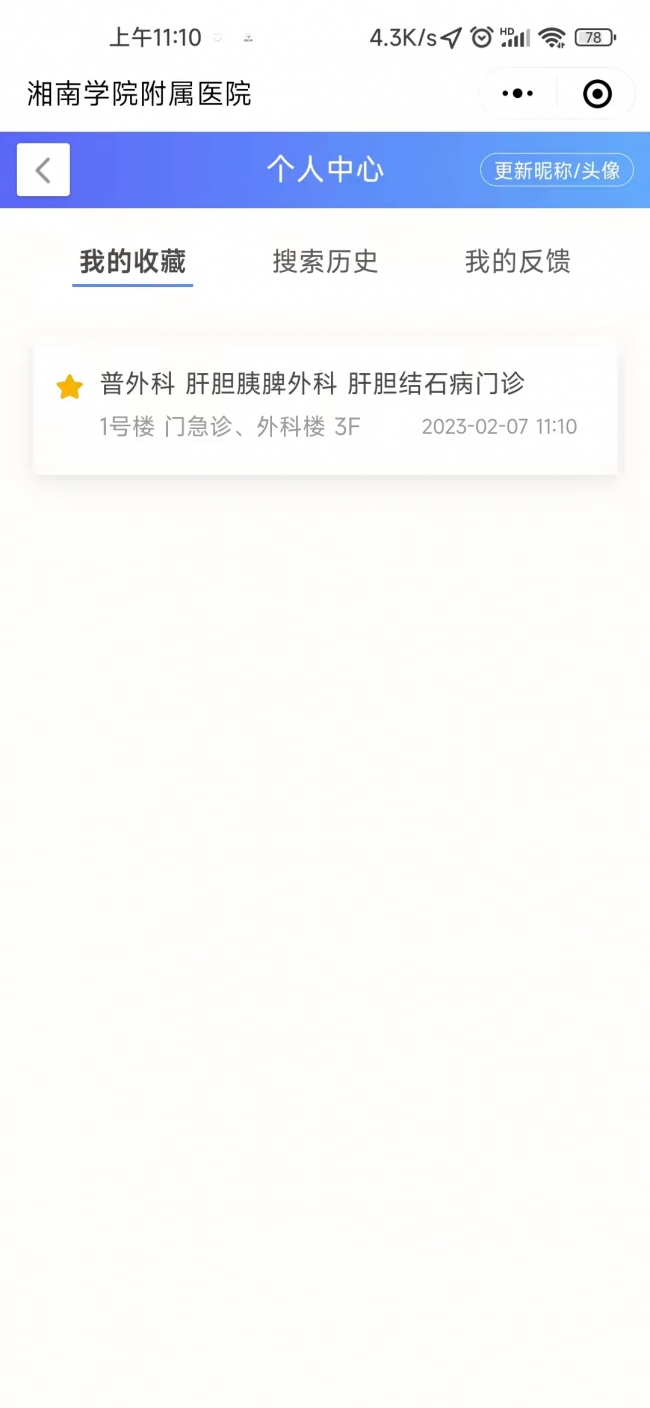This screenshot has height=1408, width=650.
Task: Switch to the 我的反馈 tab
Action: (517, 262)
